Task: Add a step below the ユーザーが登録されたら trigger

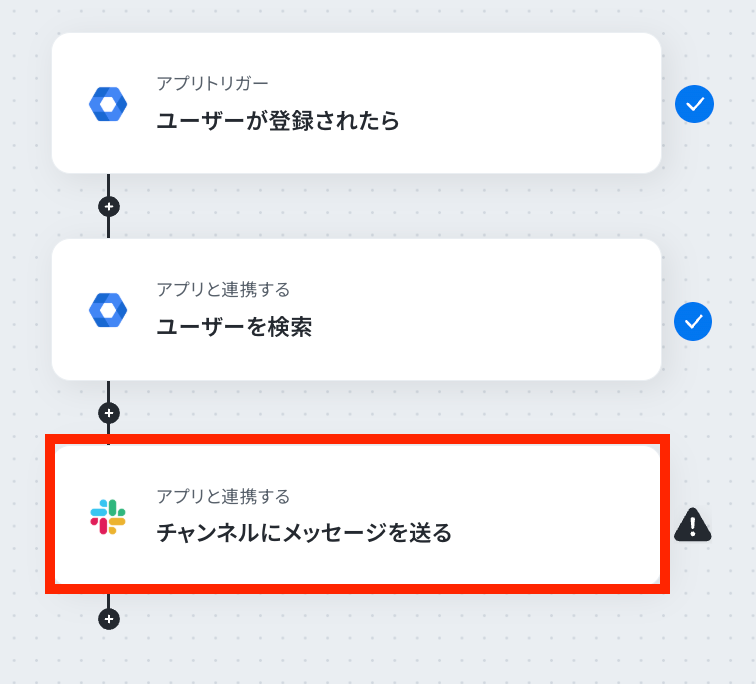Action: point(109,207)
